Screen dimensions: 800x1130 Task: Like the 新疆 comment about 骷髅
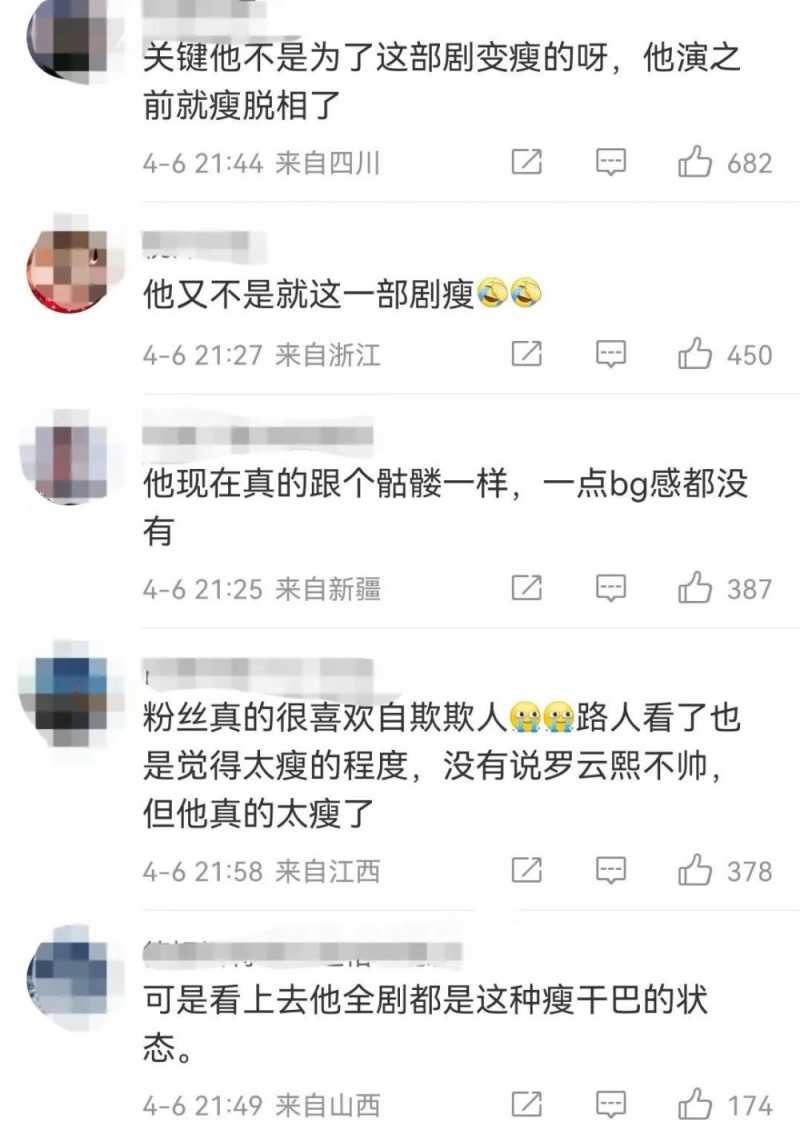click(x=695, y=588)
